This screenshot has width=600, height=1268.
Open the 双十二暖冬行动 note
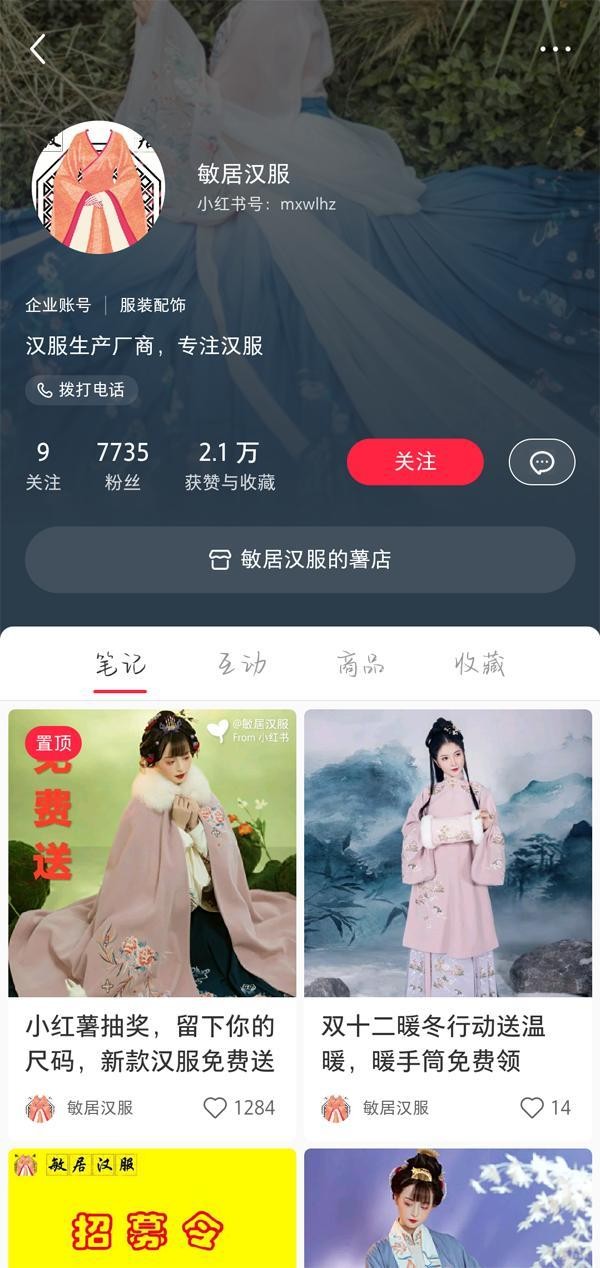[448, 853]
